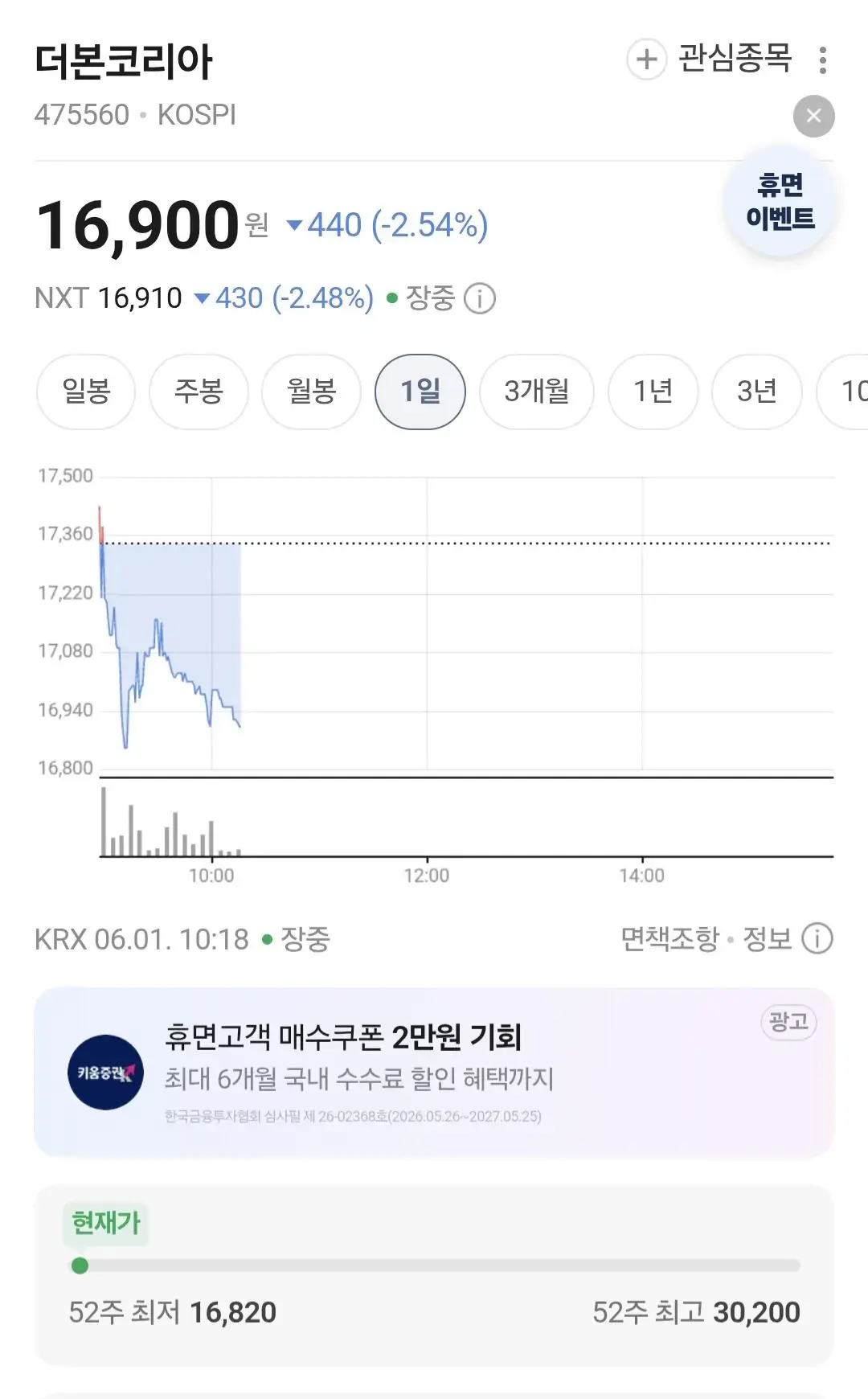Open the 휴면 이벤트 floating badge
The image size is (868, 1399).
pos(780,202)
